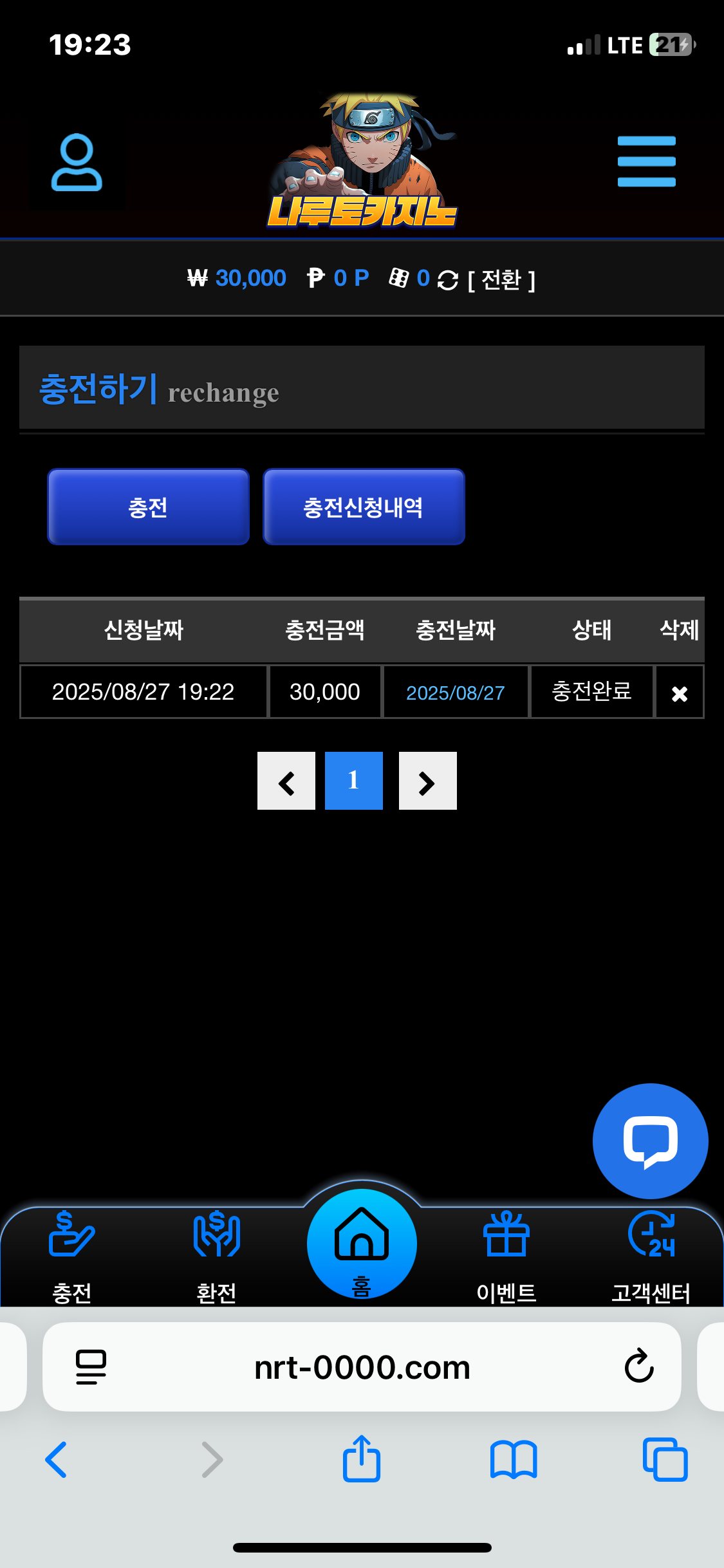This screenshot has width=724, height=1568.
Task: Open the 이벤트 tab
Action: click(506, 1255)
